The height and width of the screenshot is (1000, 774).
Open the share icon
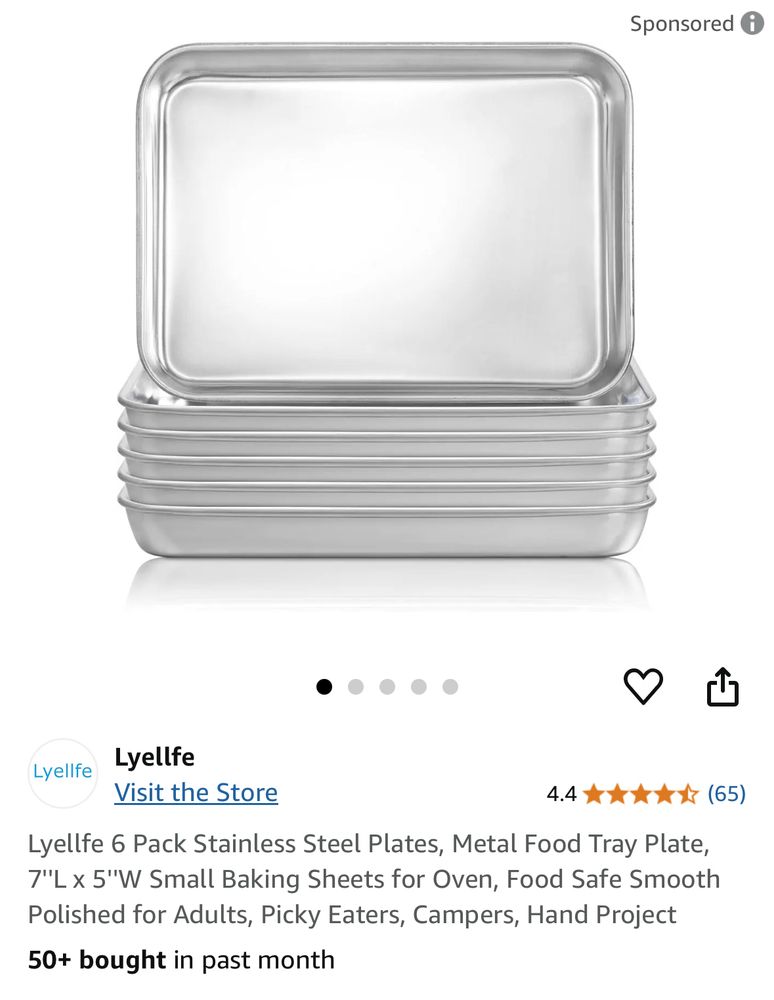pos(724,684)
